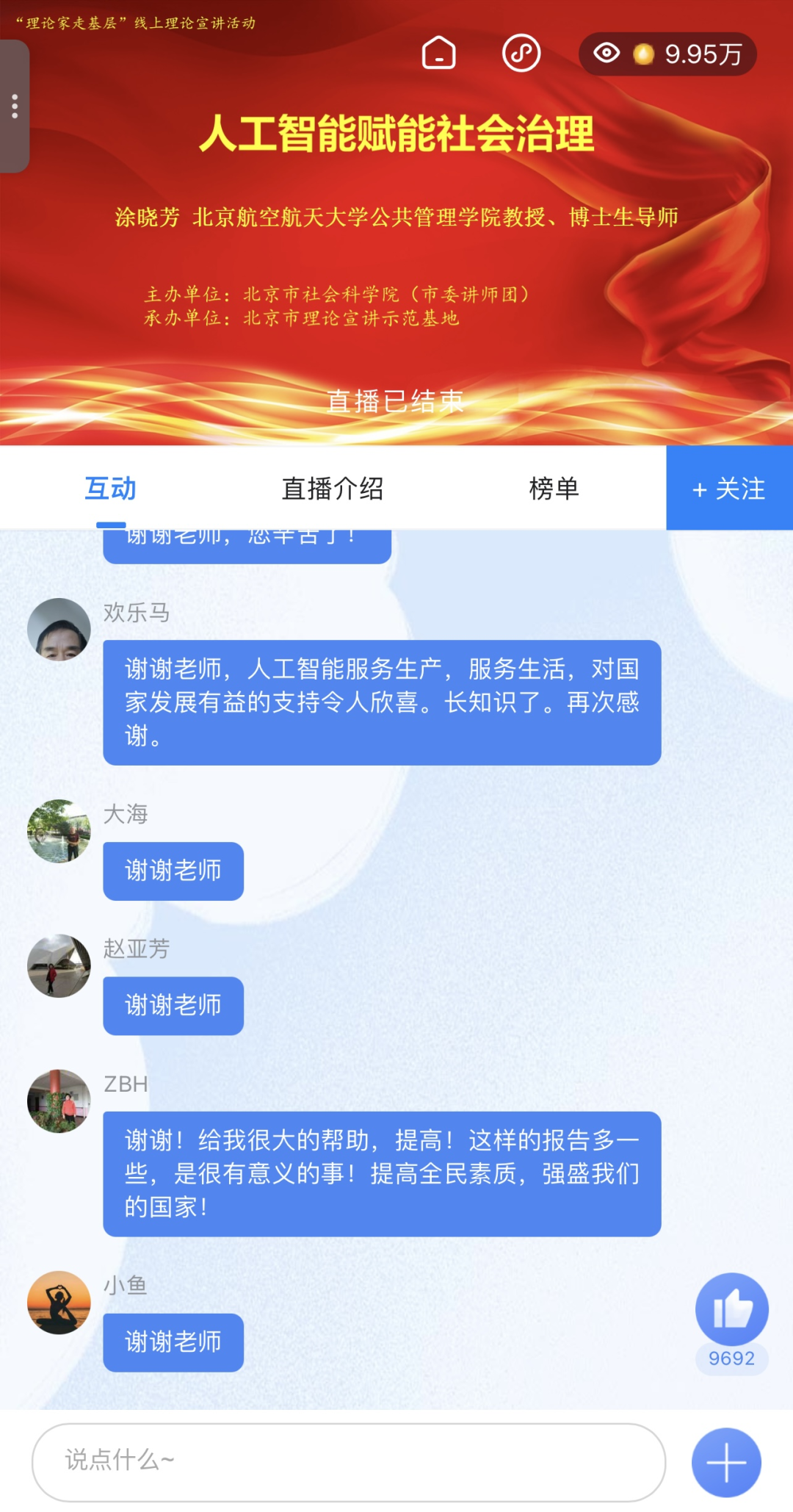Screen dimensions: 793x1512
Task: Switch to the 直播介绍 tab
Action: [333, 489]
